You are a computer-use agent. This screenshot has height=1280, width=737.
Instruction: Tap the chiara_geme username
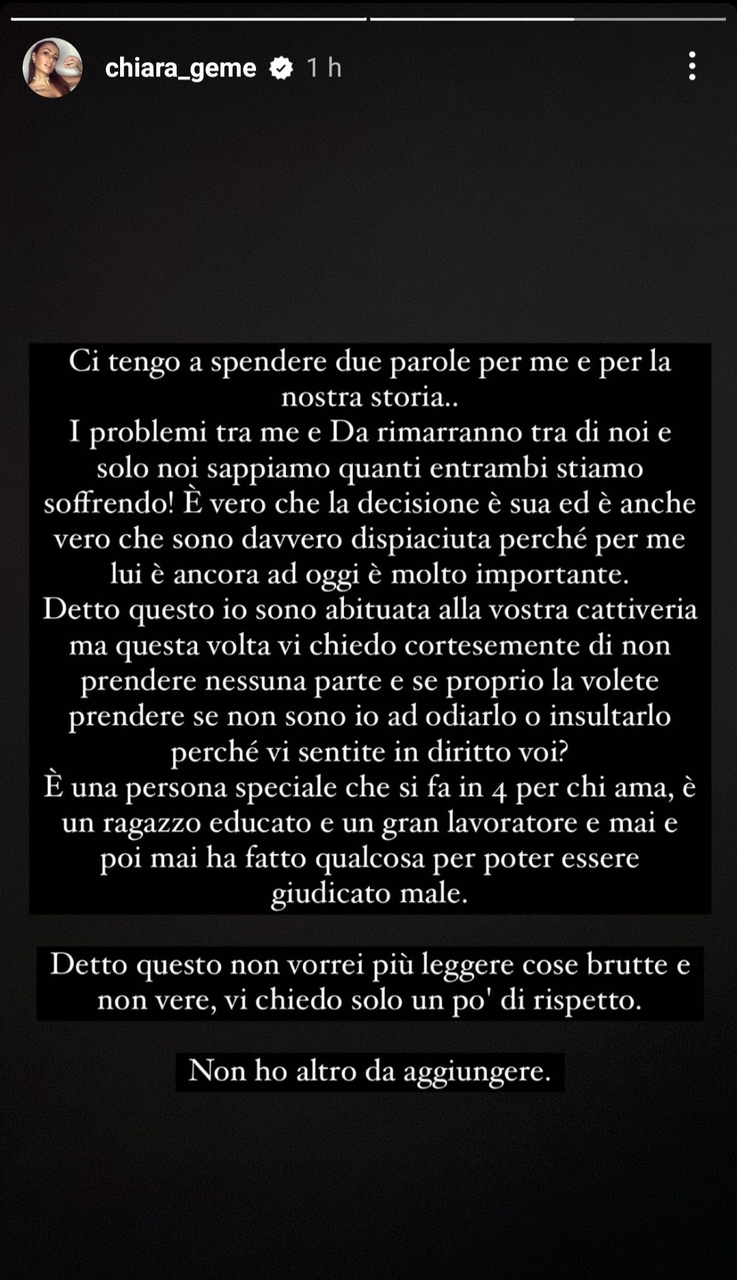(x=180, y=68)
